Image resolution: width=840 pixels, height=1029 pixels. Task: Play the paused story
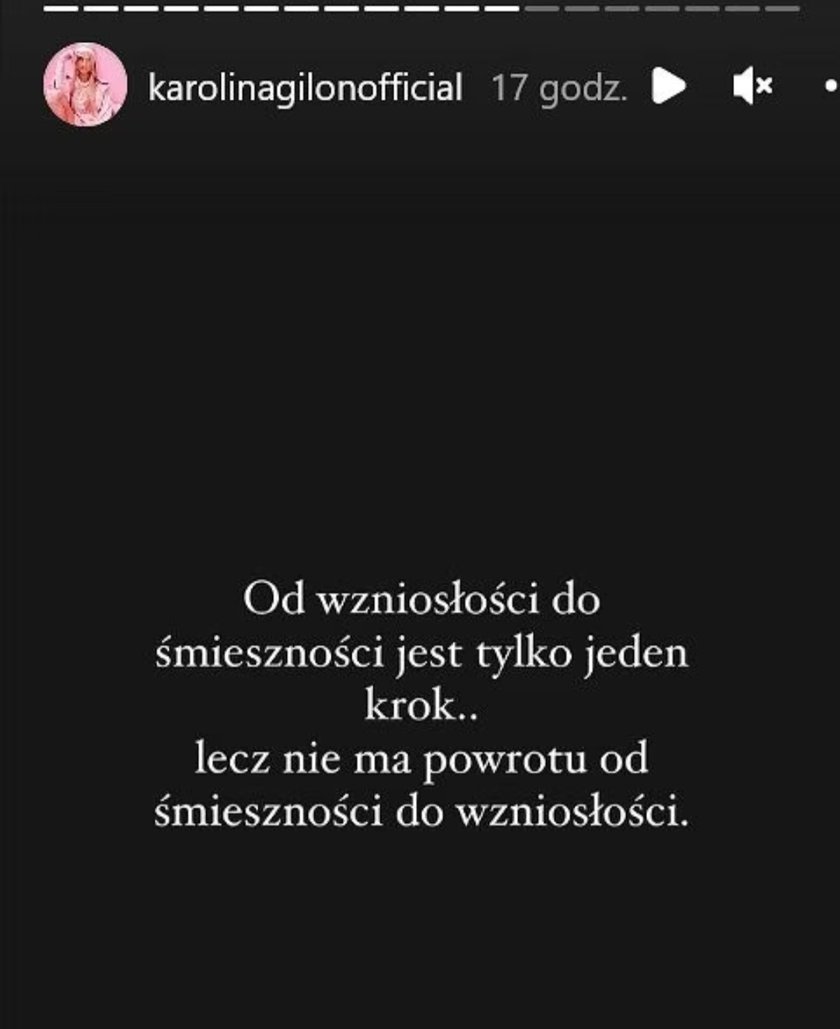pos(668,86)
